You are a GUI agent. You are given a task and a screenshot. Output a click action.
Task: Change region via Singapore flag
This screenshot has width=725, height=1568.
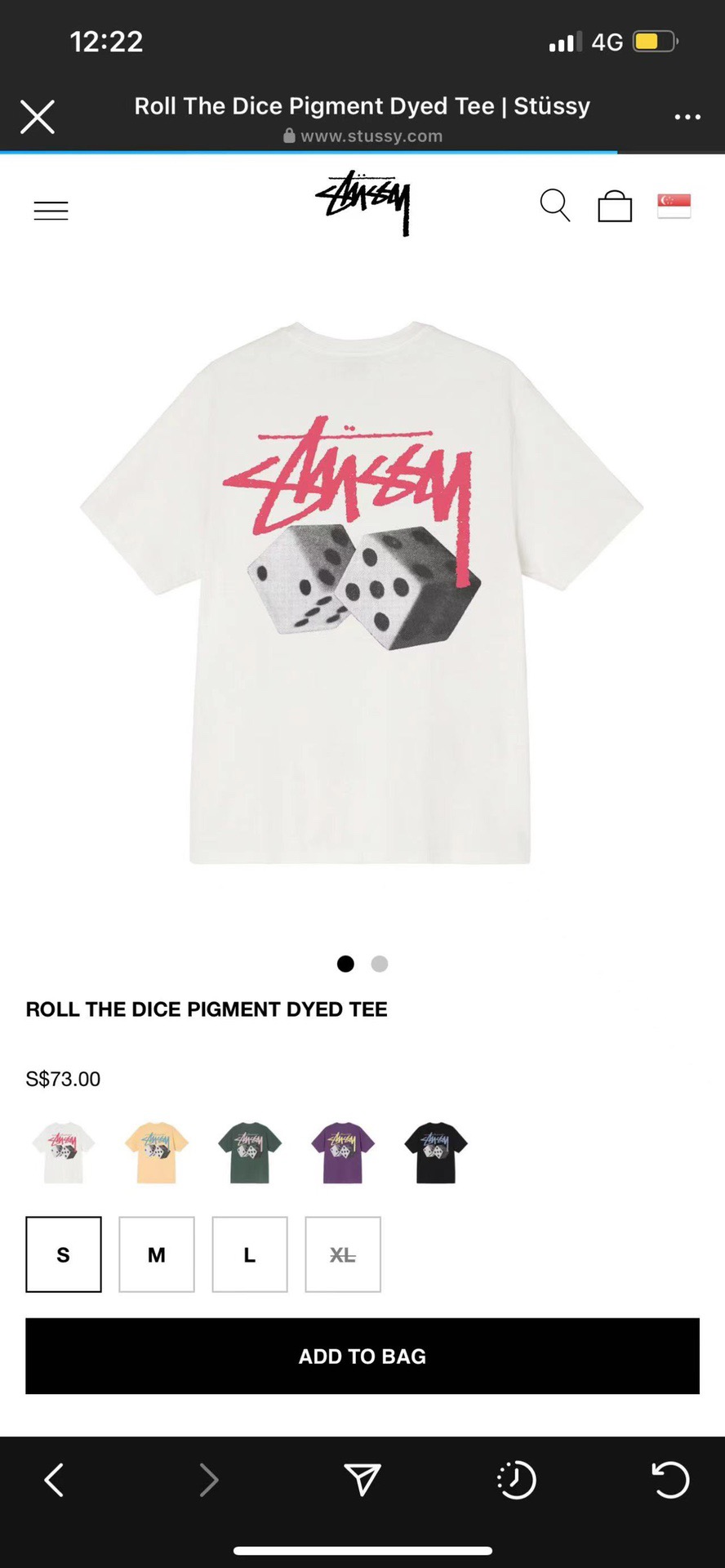[674, 206]
